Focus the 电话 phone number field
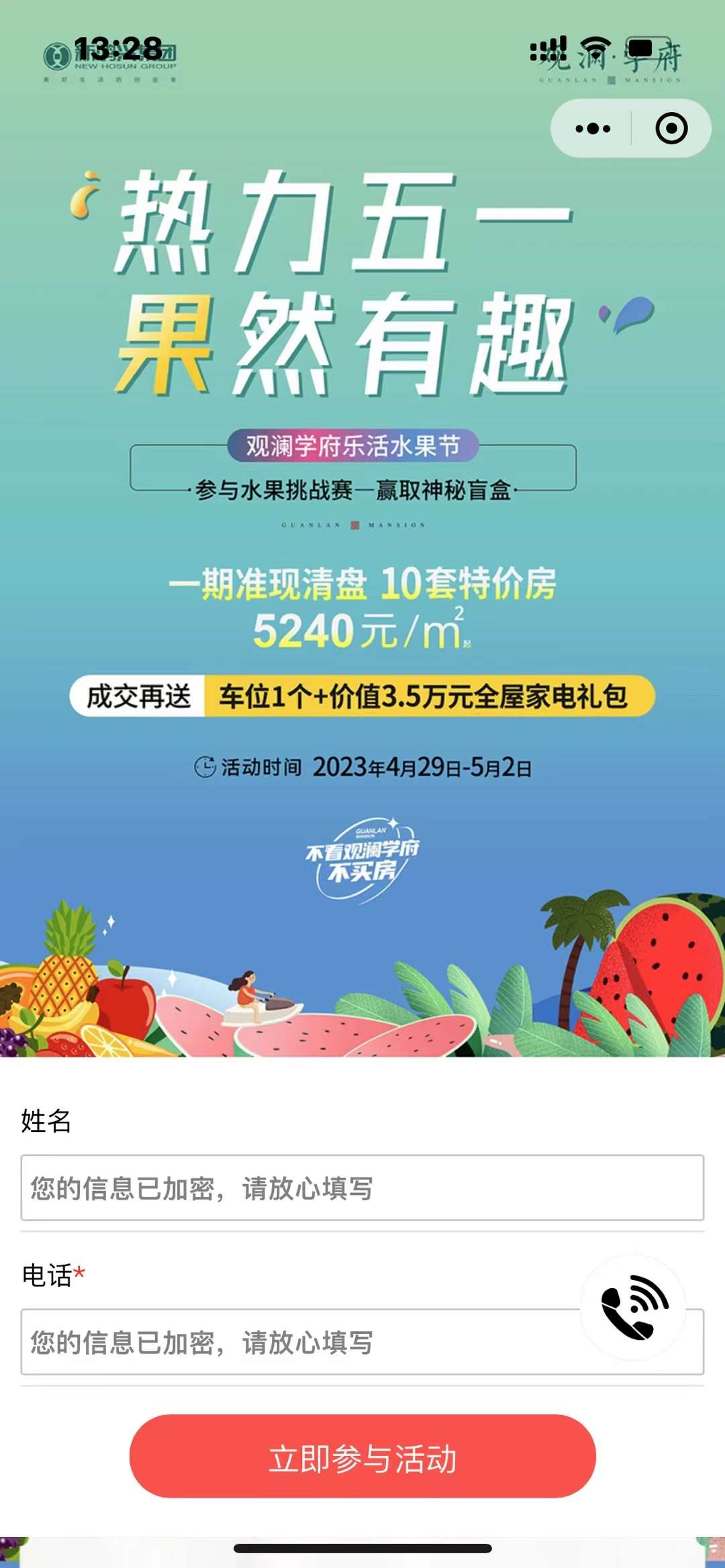 [295, 1342]
